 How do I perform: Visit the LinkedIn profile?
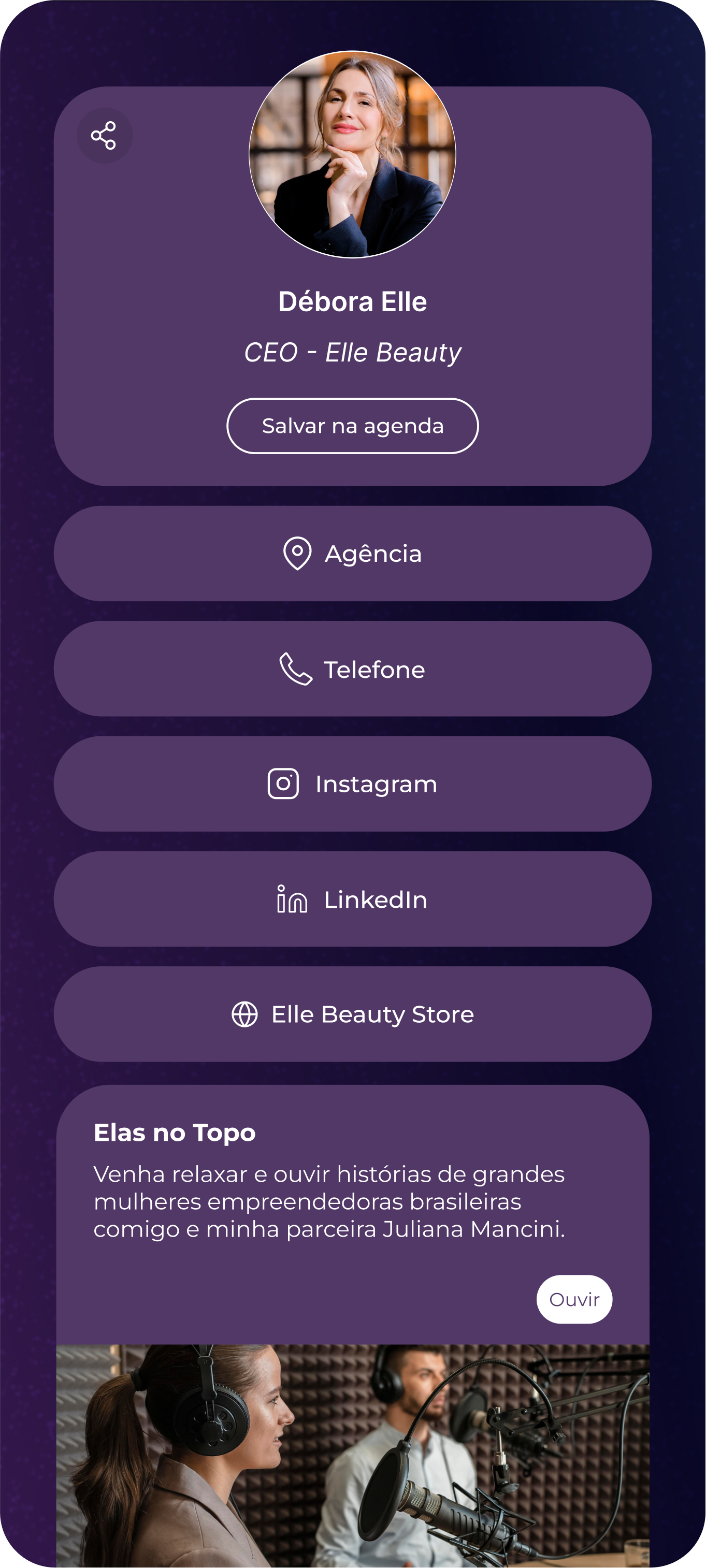click(352, 899)
